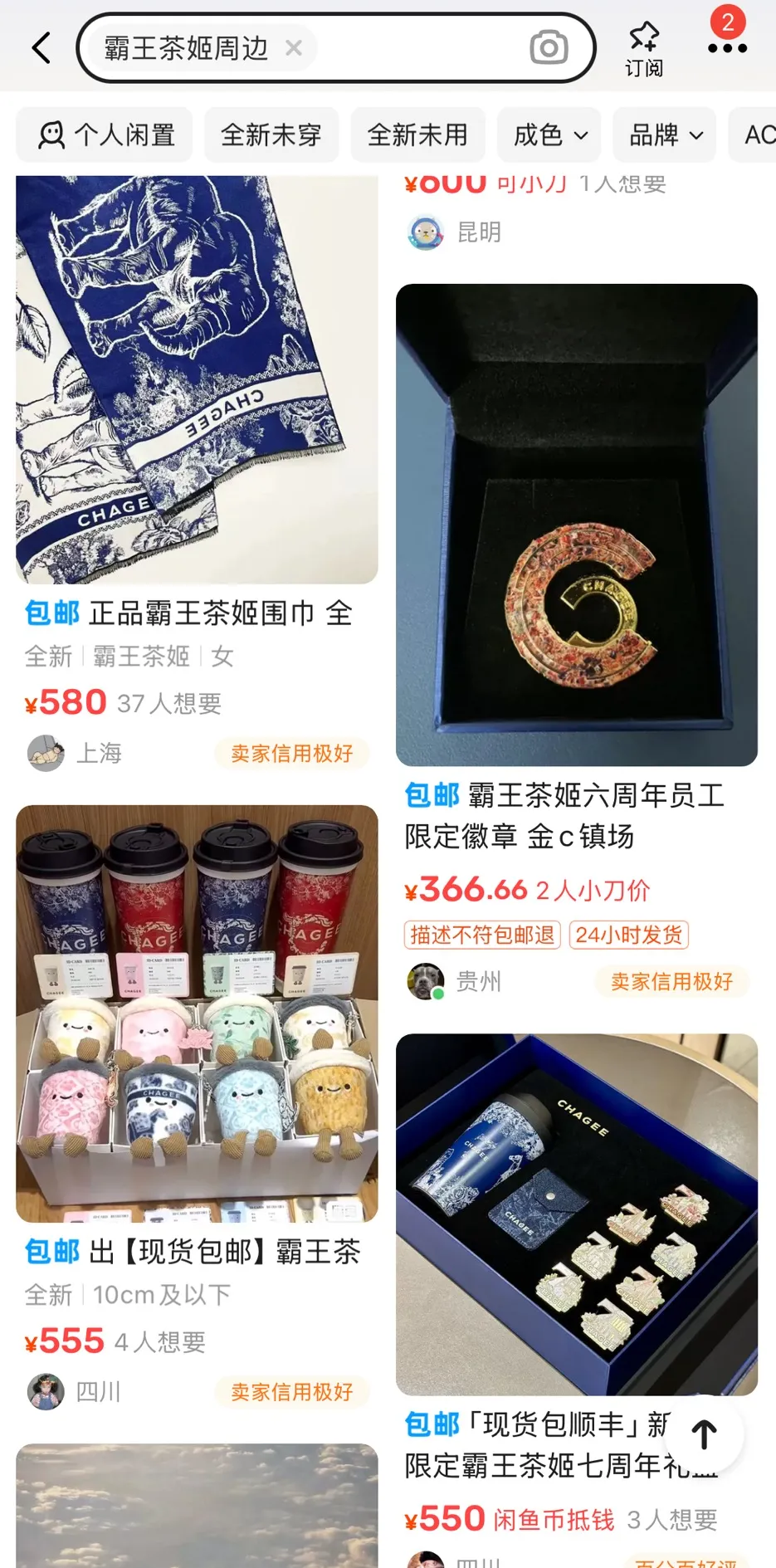The width and height of the screenshot is (776, 1568).
Task: View the 六周年员工限定徽章 badge listing
Action: pos(576,525)
